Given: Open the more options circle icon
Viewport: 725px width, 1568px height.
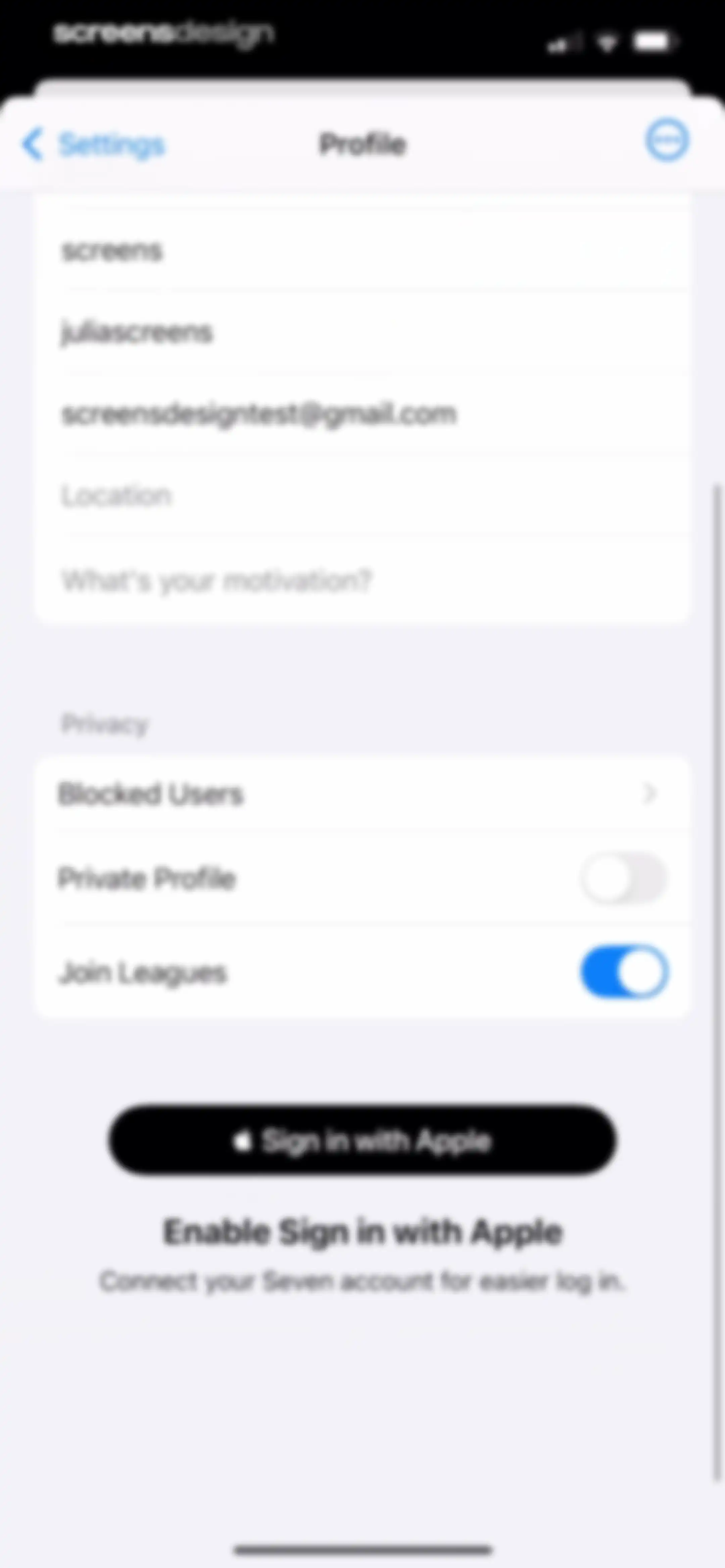Looking at the screenshot, I should [x=667, y=140].
